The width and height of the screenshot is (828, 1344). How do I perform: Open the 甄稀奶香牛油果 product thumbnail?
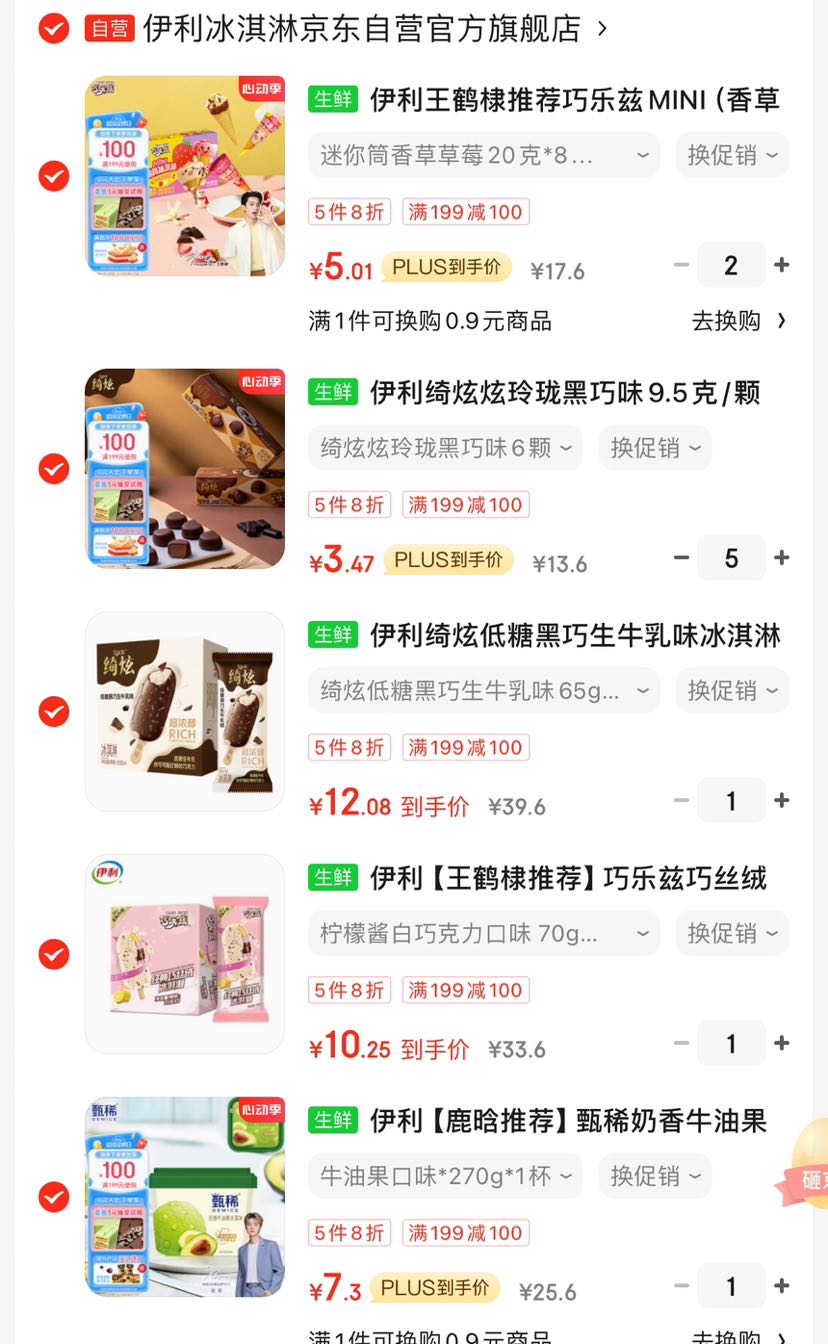coord(184,1196)
